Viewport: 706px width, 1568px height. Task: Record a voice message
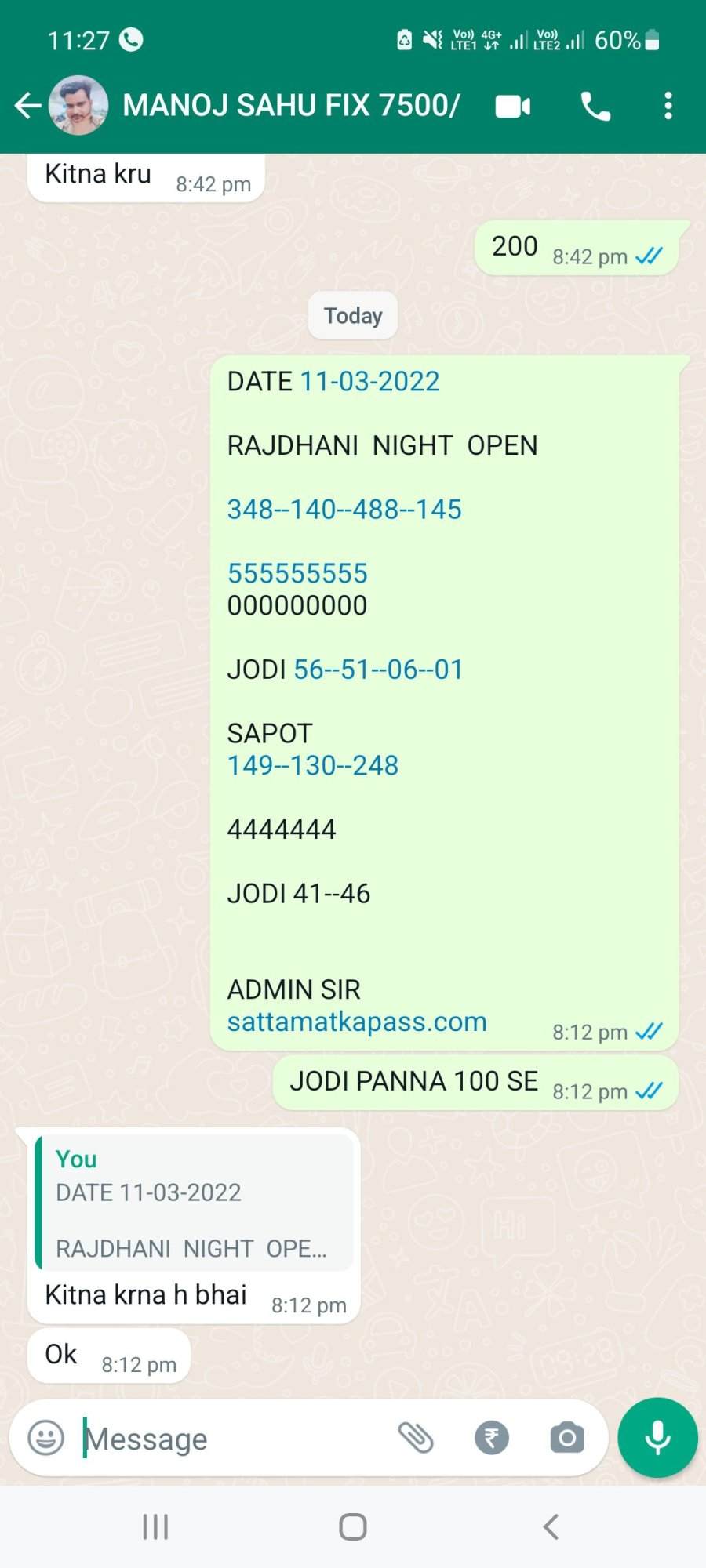pos(657,1438)
